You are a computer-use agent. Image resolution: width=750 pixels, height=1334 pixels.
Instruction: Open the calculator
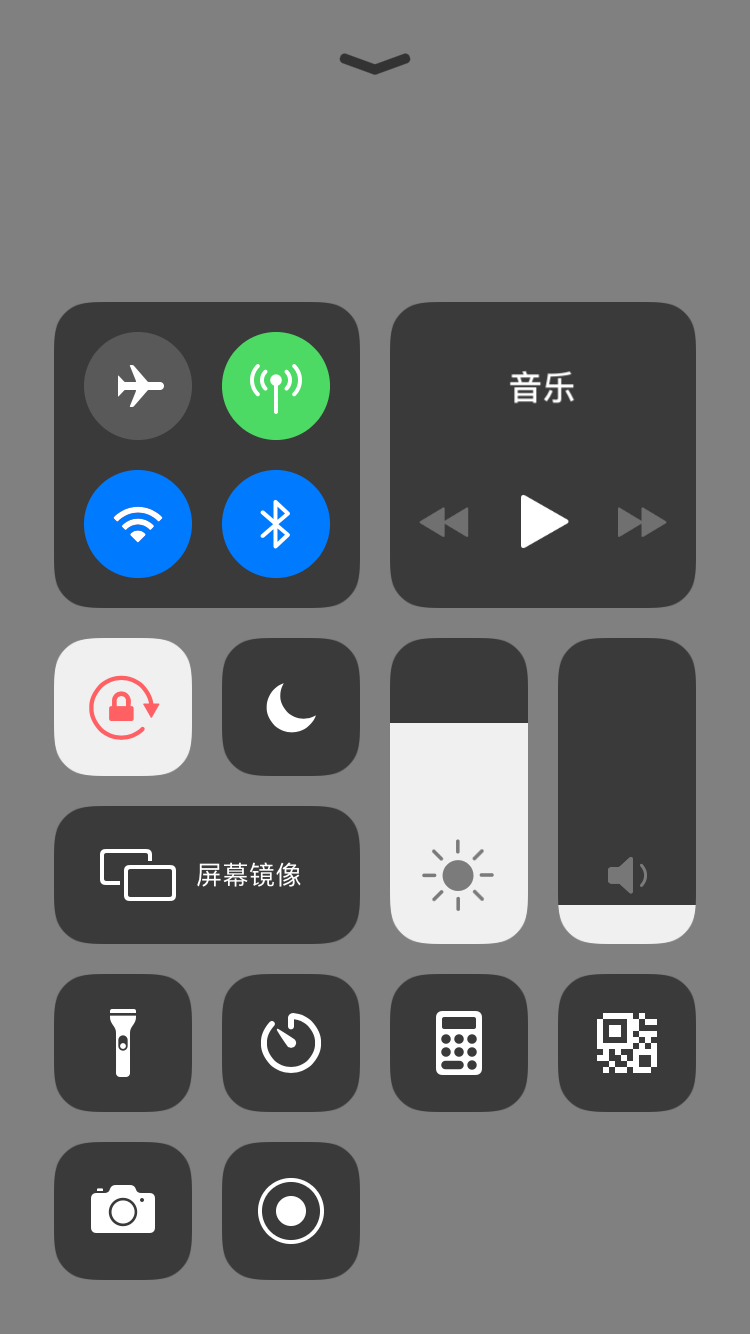(x=459, y=1043)
